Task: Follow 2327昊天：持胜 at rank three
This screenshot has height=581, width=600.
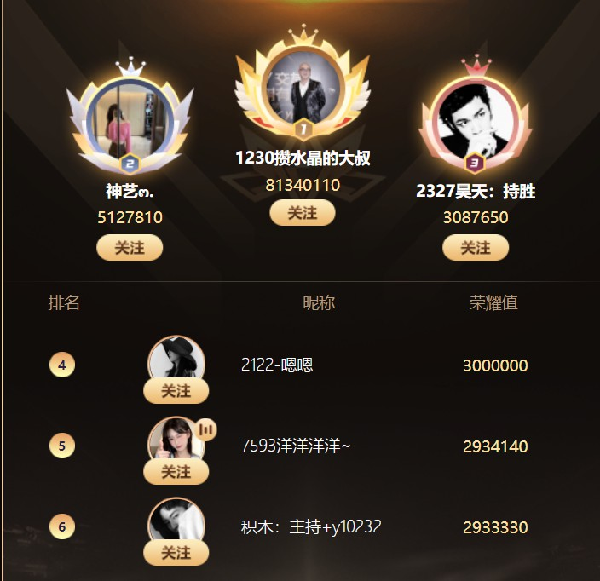Action: [x=475, y=247]
